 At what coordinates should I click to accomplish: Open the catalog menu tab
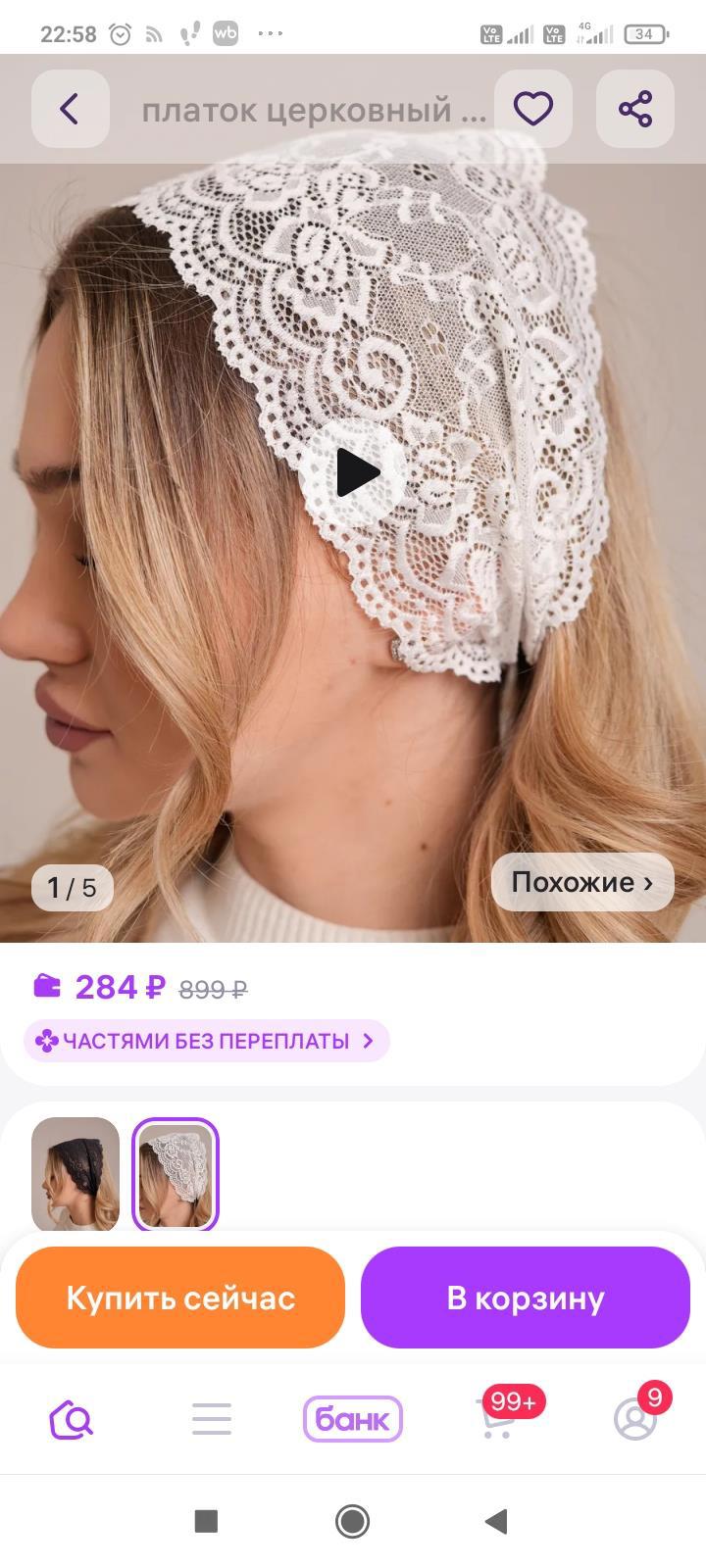click(212, 1419)
